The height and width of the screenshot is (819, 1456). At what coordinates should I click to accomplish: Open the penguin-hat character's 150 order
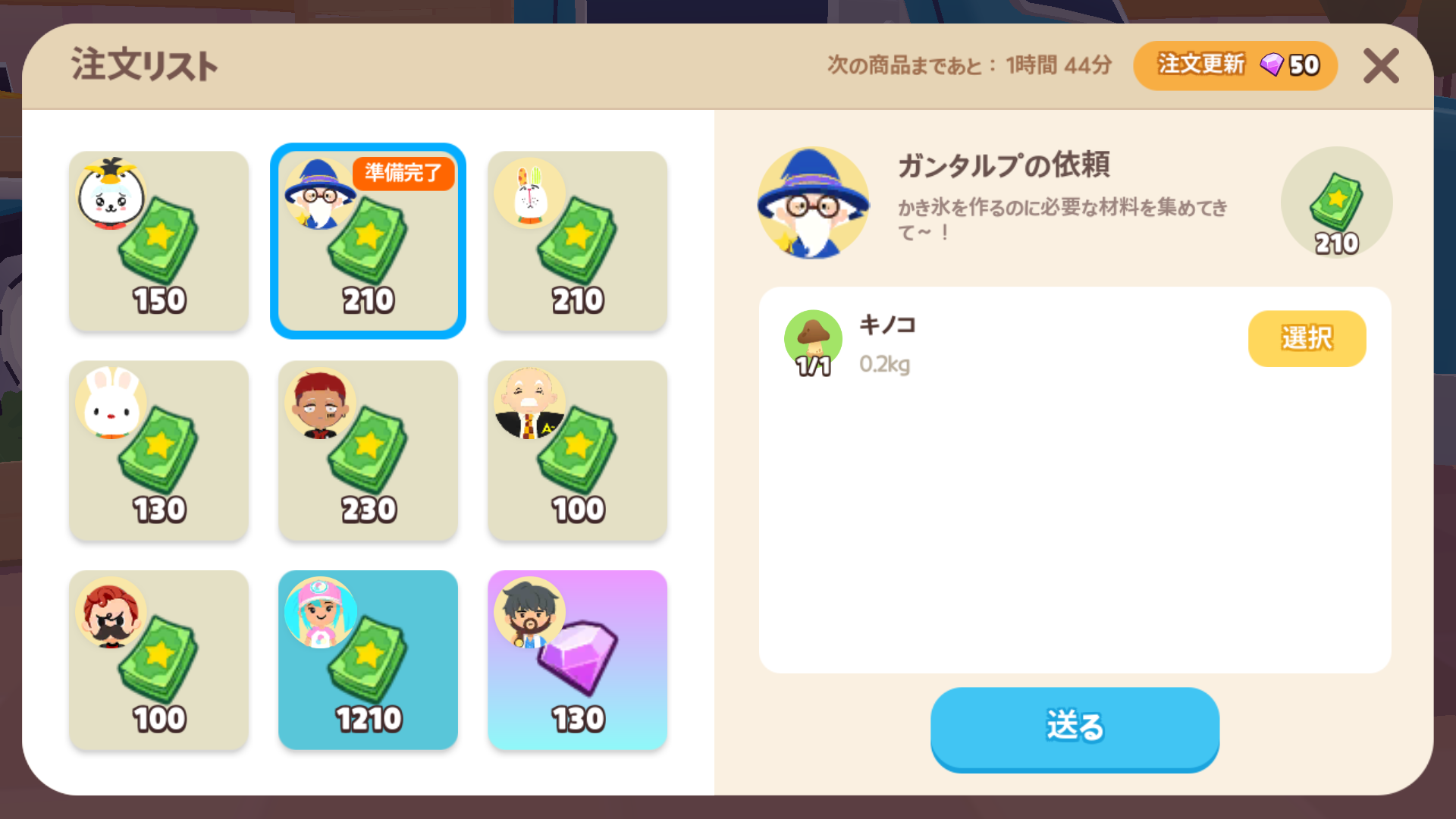pyautogui.click(x=158, y=241)
